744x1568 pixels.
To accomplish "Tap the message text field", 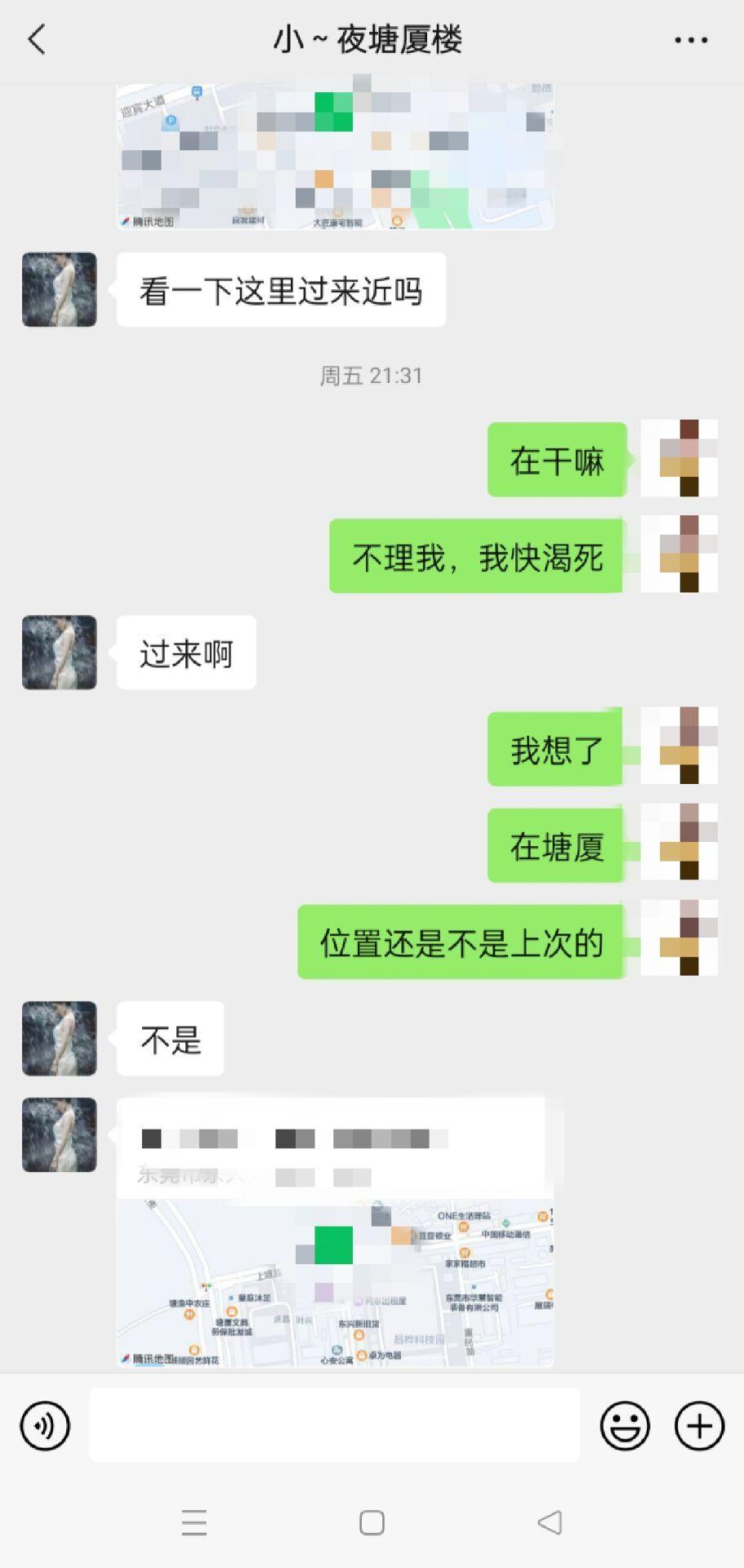I will click(334, 1425).
